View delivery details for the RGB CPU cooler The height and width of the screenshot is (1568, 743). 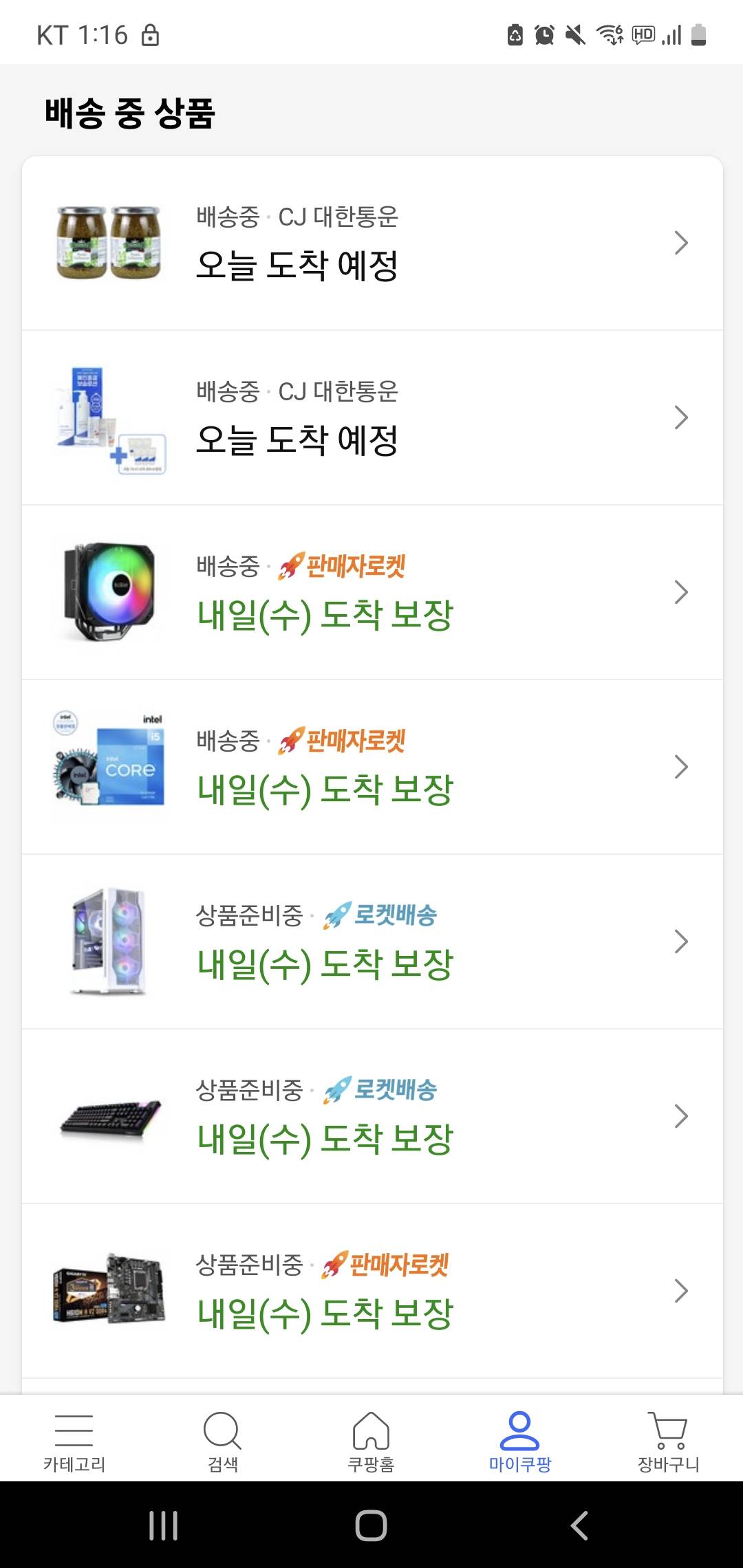click(371, 593)
